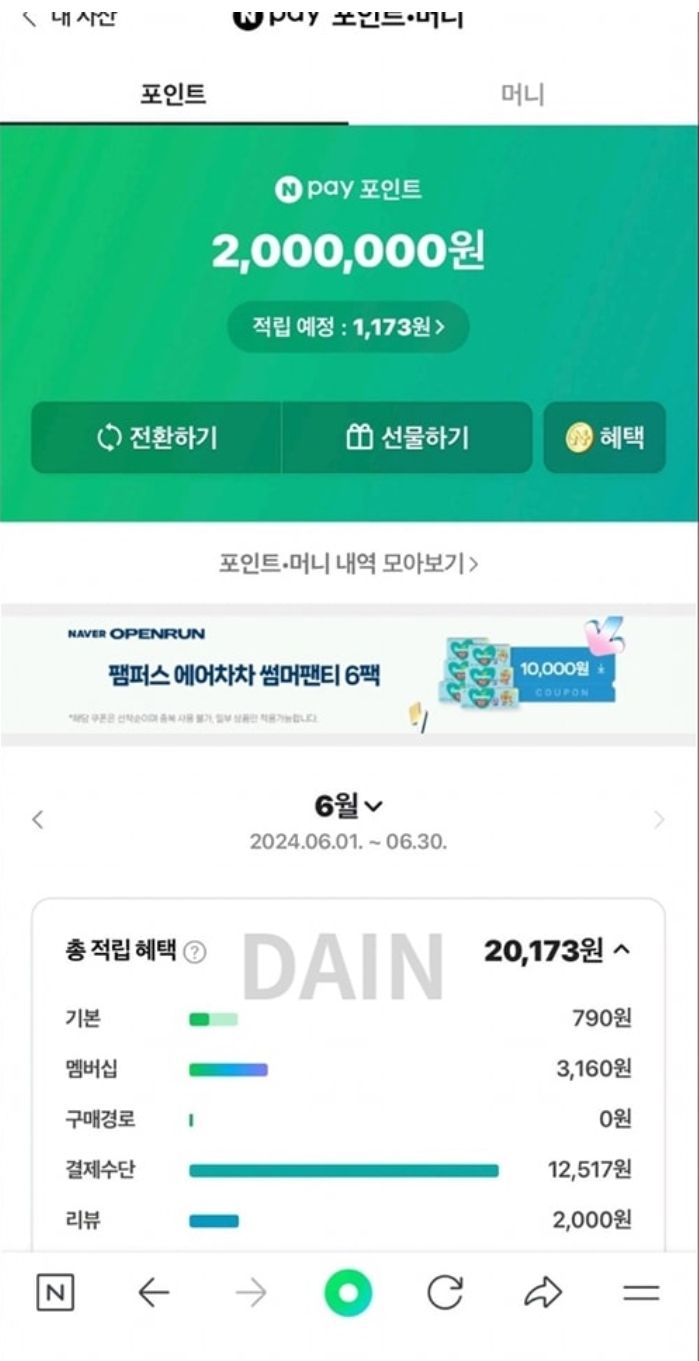Open 적립 예정 1,173원 details
The height and width of the screenshot is (1361, 699).
click(x=348, y=327)
